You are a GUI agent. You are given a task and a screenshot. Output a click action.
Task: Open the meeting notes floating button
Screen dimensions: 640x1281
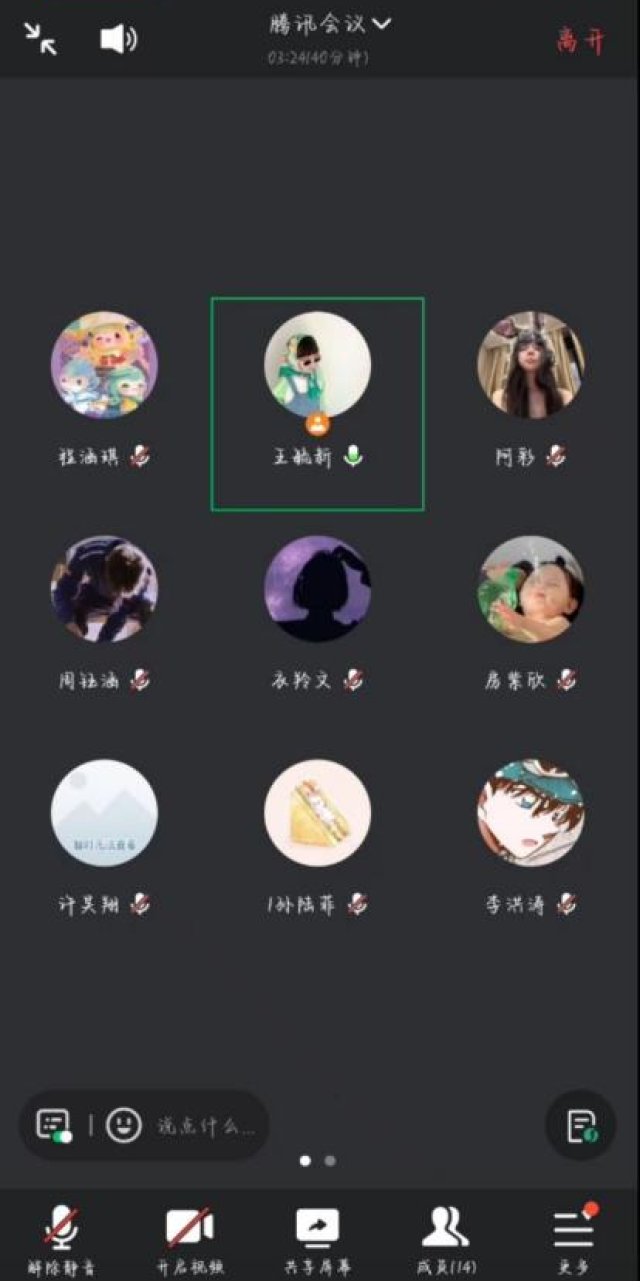pos(580,1126)
